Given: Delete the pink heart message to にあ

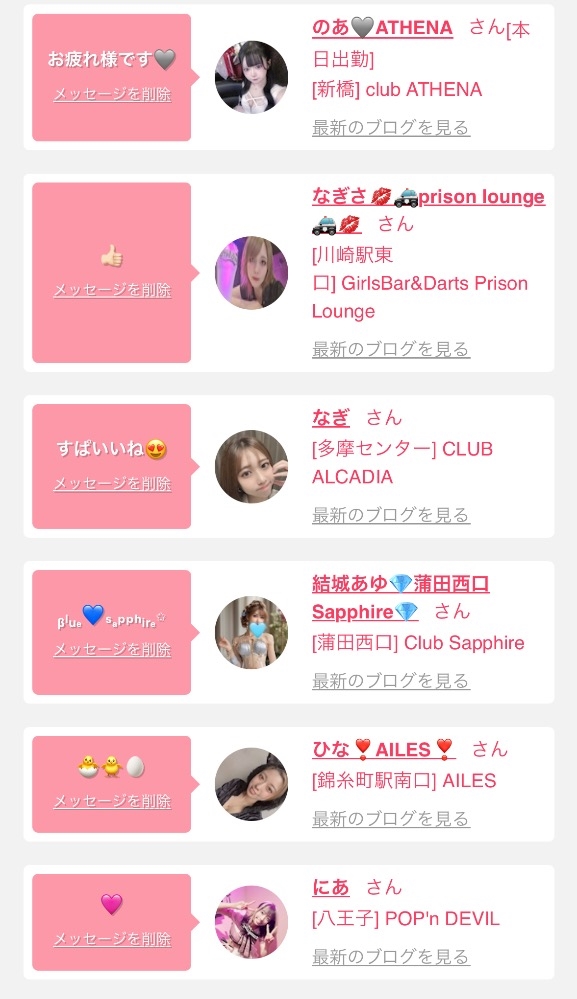Looking at the screenshot, I should (112, 940).
